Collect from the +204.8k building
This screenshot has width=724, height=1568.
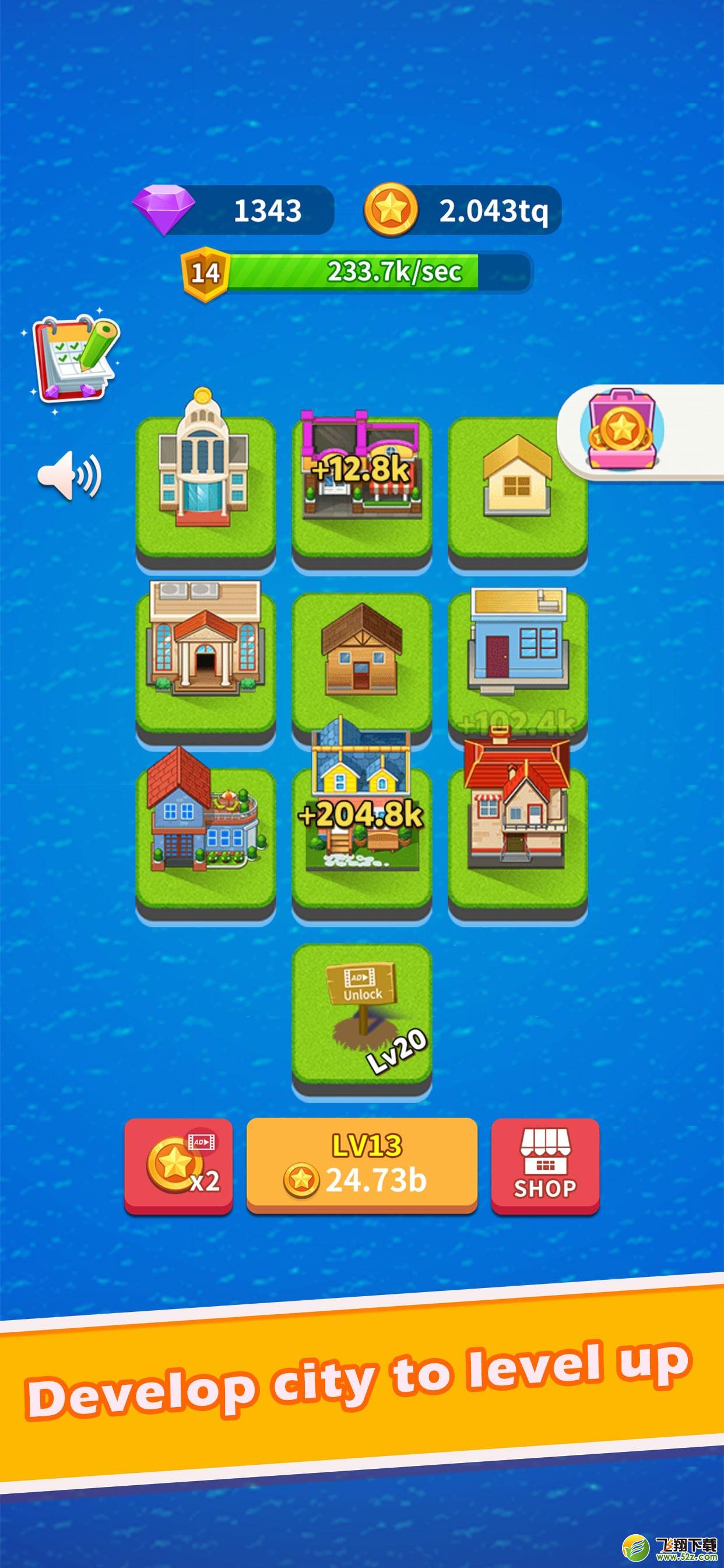pyautogui.click(x=362, y=815)
